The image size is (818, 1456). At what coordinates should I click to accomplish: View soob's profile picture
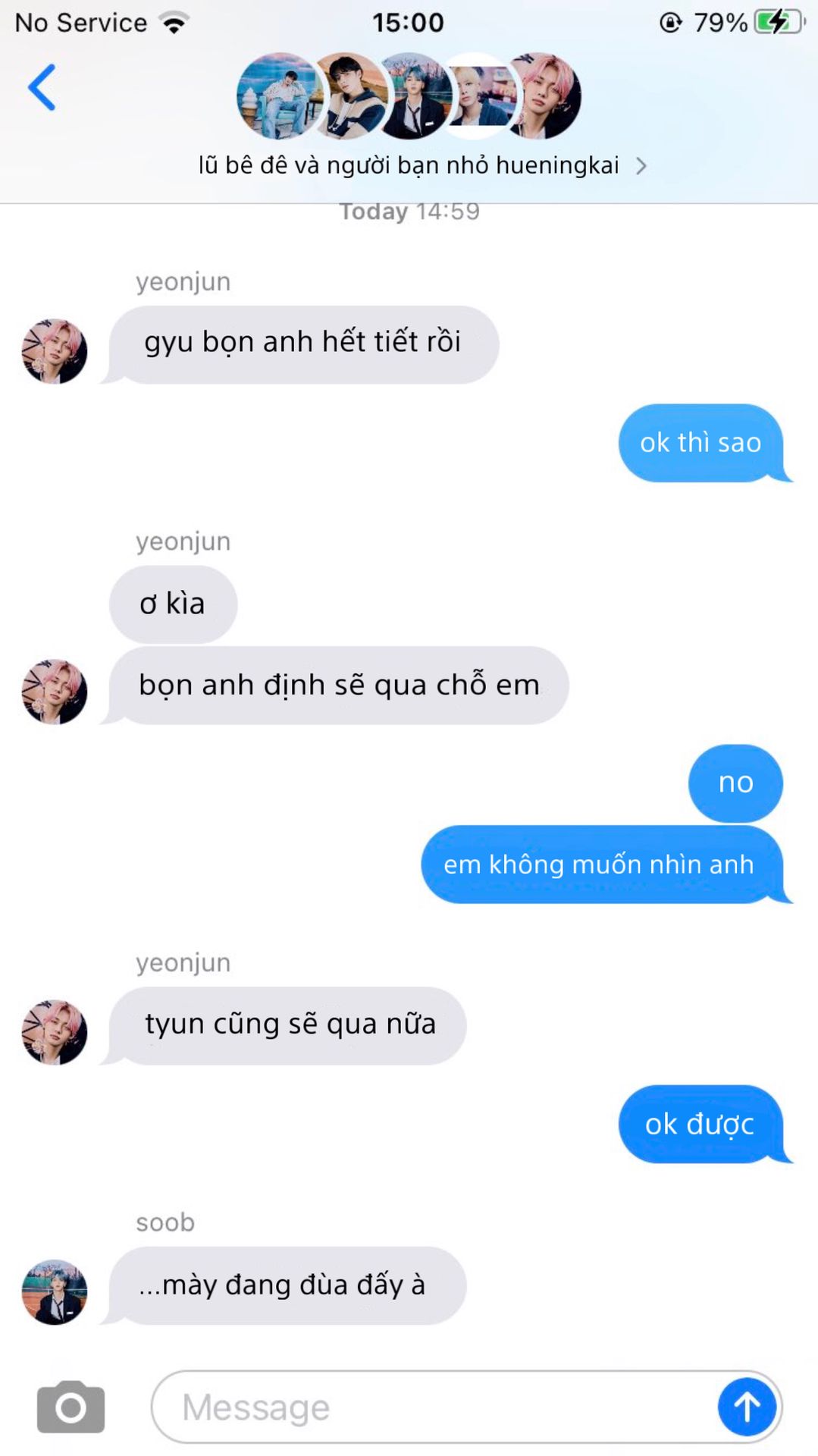coord(55,1292)
